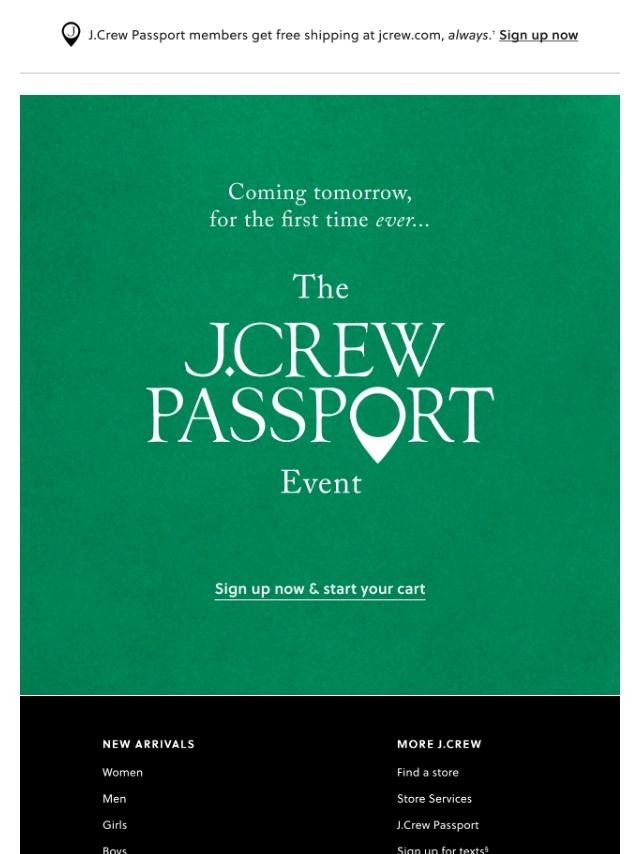Go to Store Services
The image size is (640, 854).
point(434,799)
